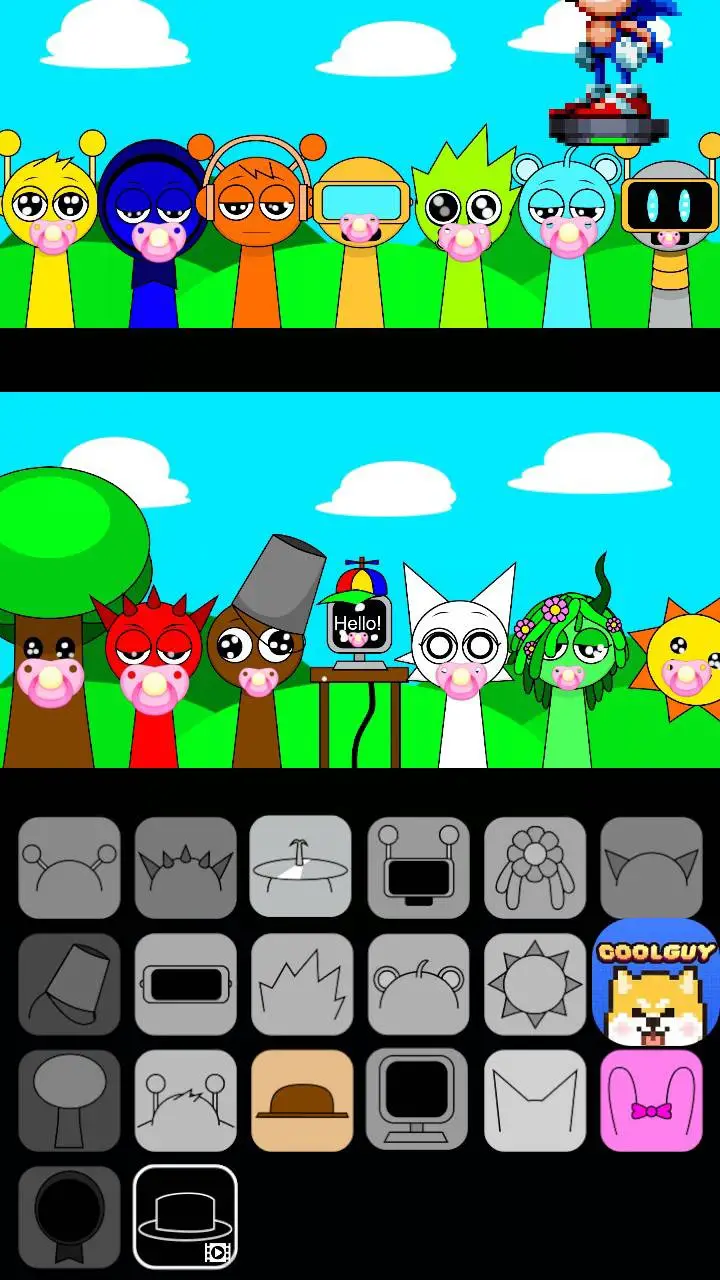Select the black round head icon
720x1280 pixels.
click(69, 1216)
